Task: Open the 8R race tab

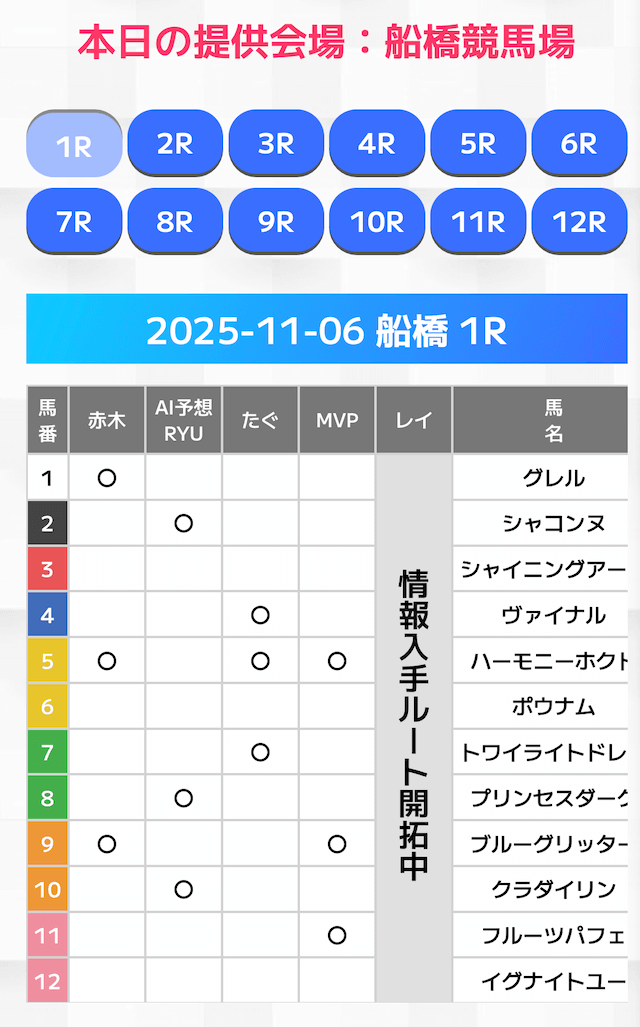Action: click(175, 221)
